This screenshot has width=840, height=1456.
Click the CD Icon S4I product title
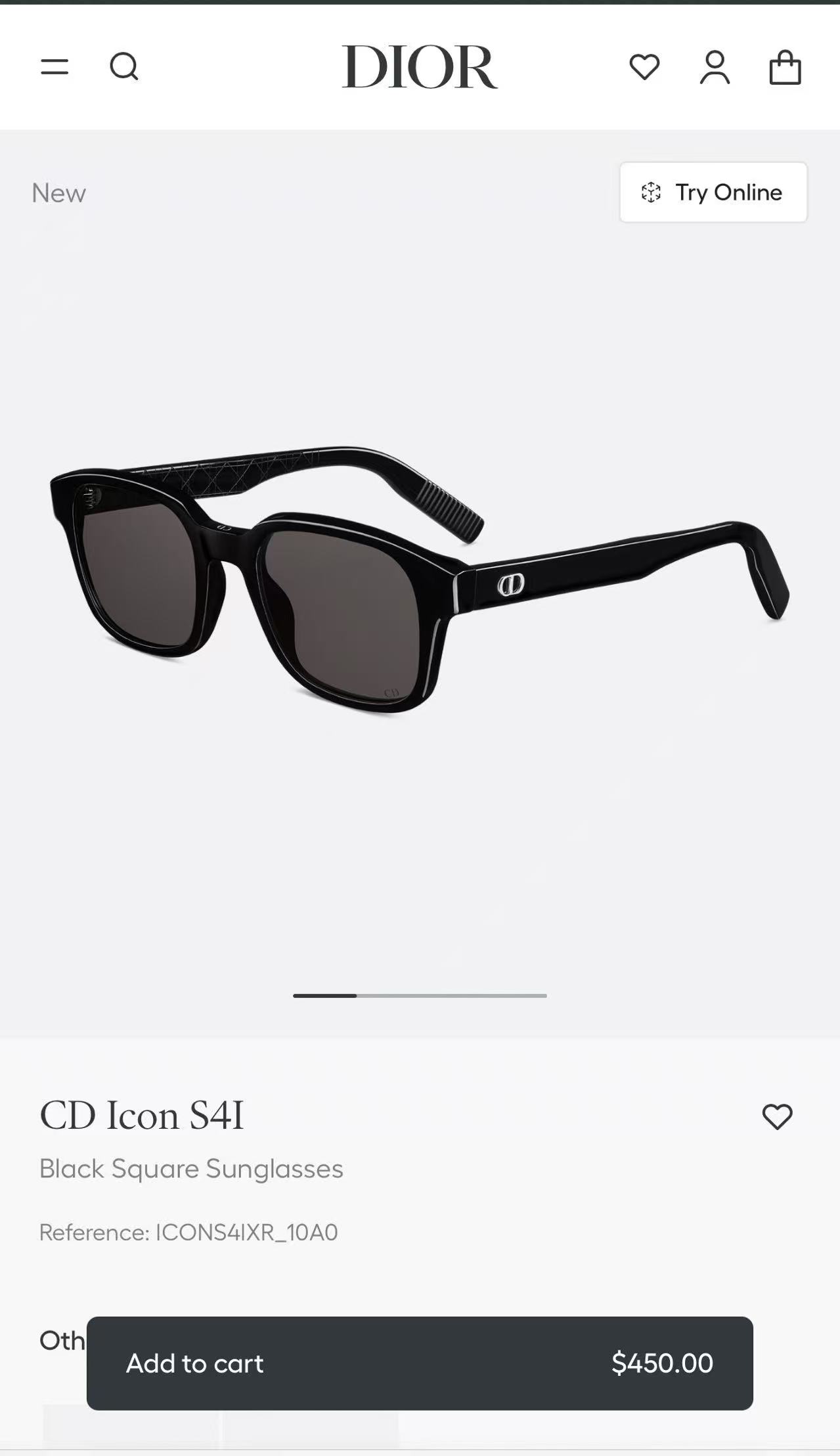pos(141,1115)
